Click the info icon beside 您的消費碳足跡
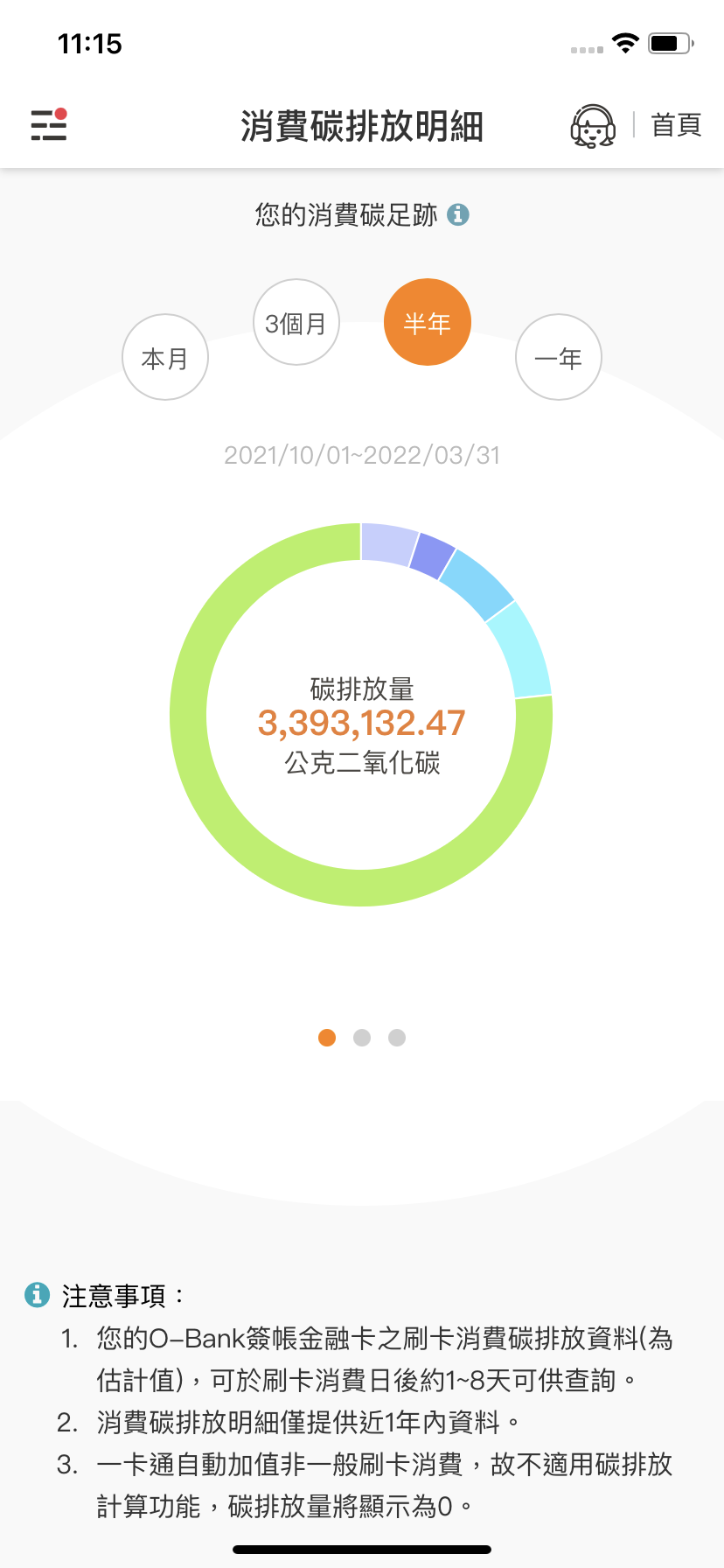Viewport: 724px width, 1568px height. coord(460,213)
